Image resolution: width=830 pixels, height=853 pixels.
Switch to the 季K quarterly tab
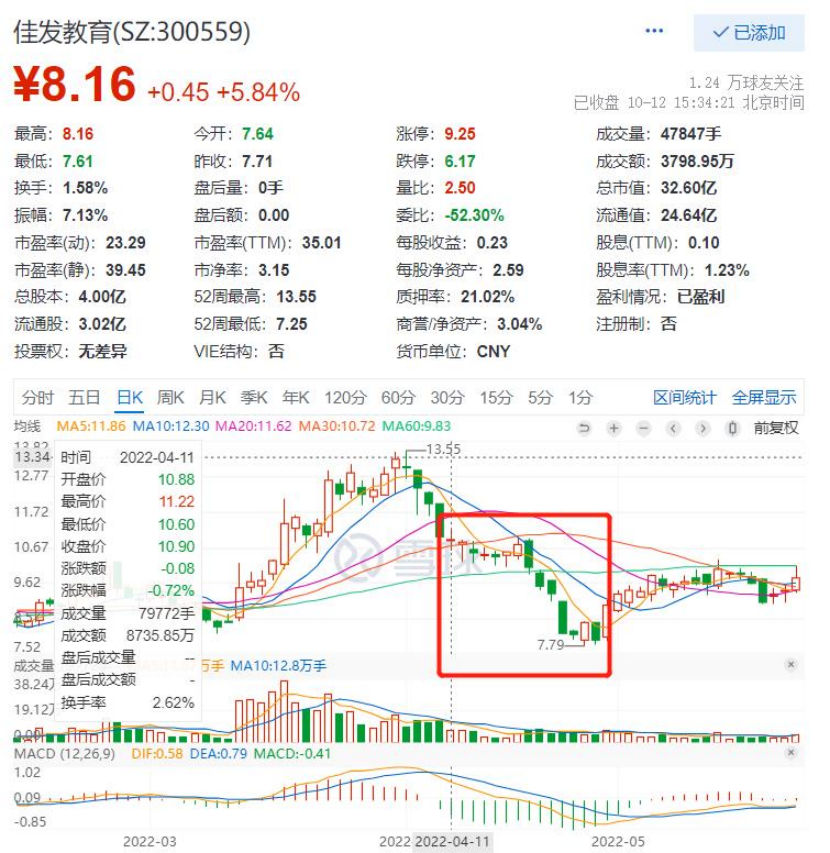click(x=254, y=397)
